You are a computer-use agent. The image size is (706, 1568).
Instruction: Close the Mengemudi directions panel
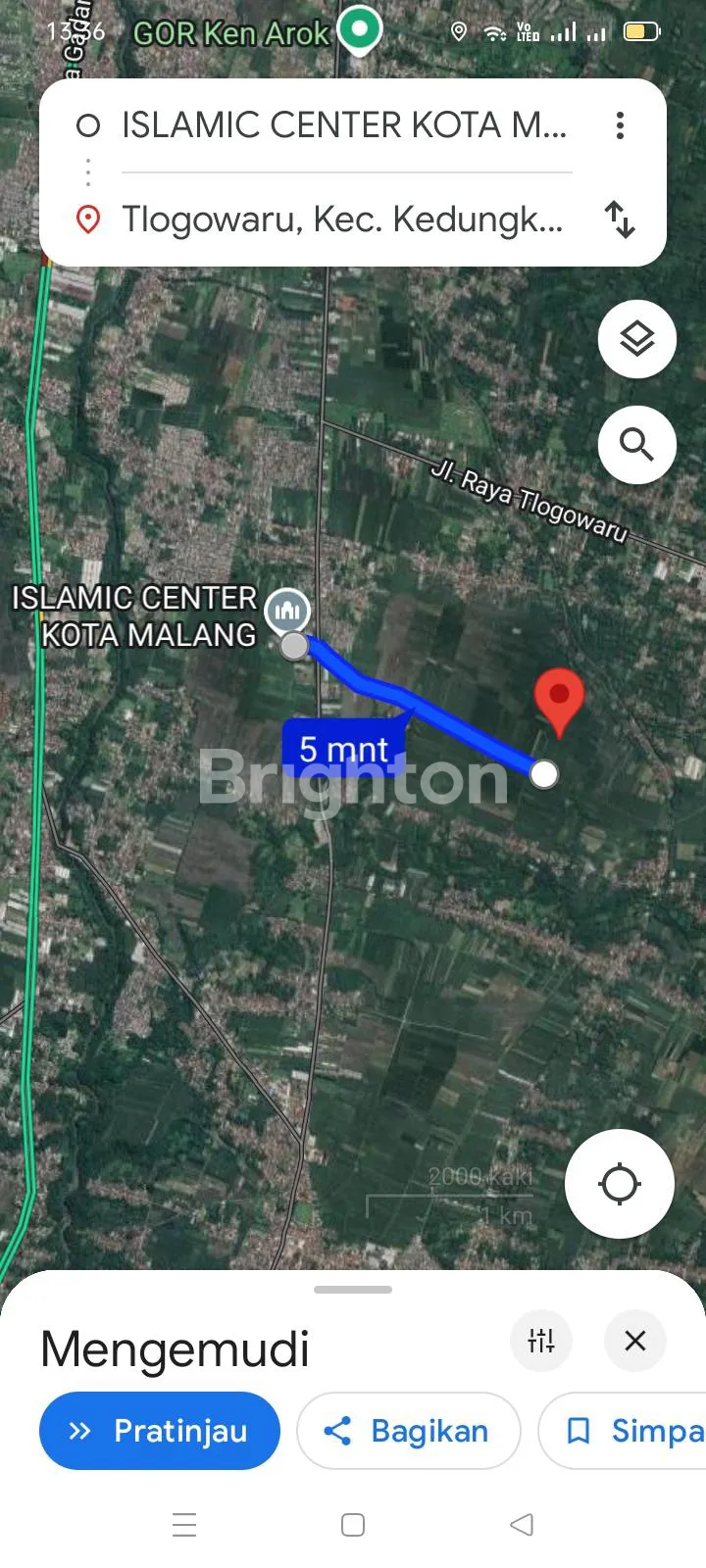[x=635, y=1340]
